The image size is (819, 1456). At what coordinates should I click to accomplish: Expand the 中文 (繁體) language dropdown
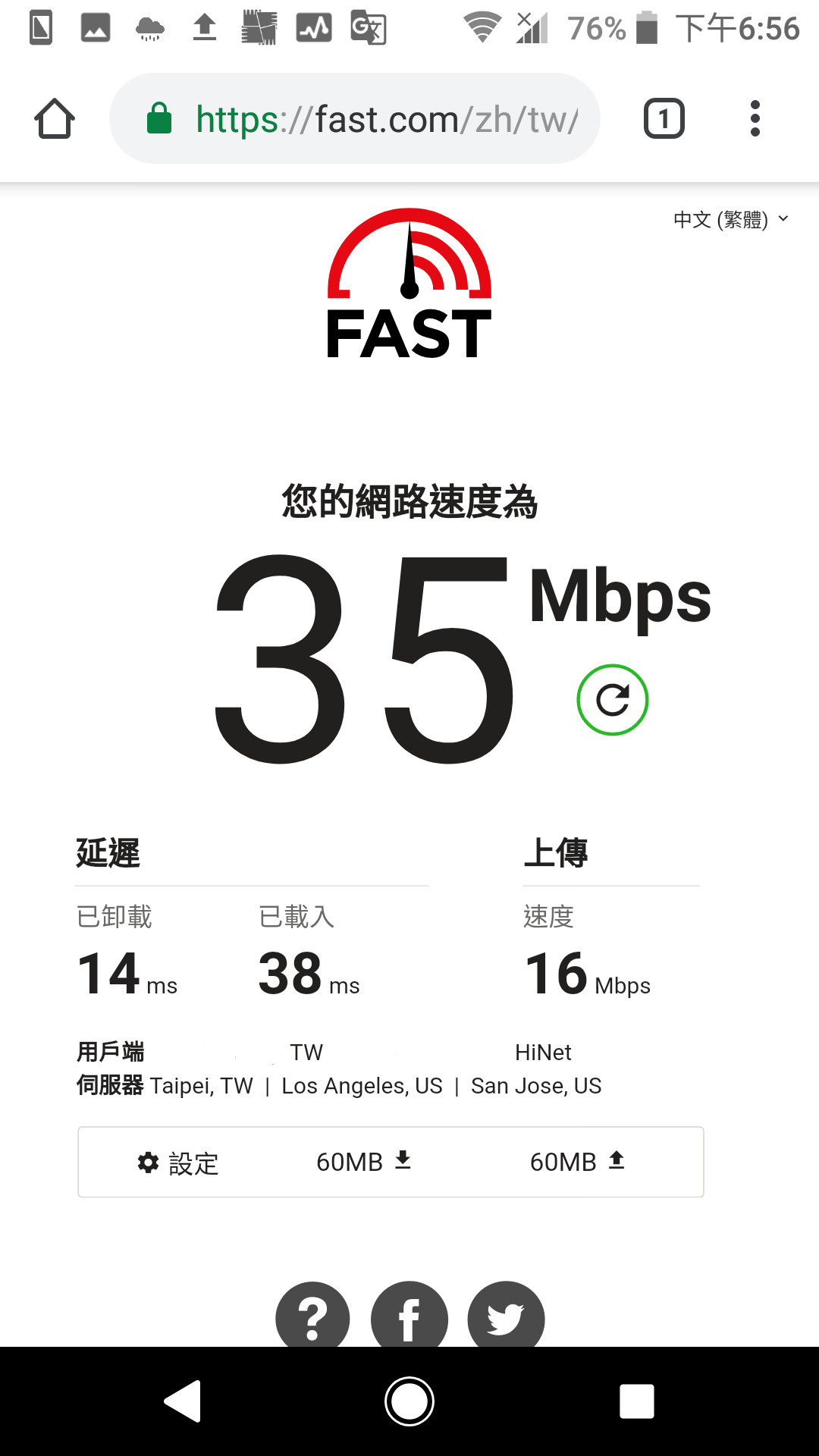[730, 220]
